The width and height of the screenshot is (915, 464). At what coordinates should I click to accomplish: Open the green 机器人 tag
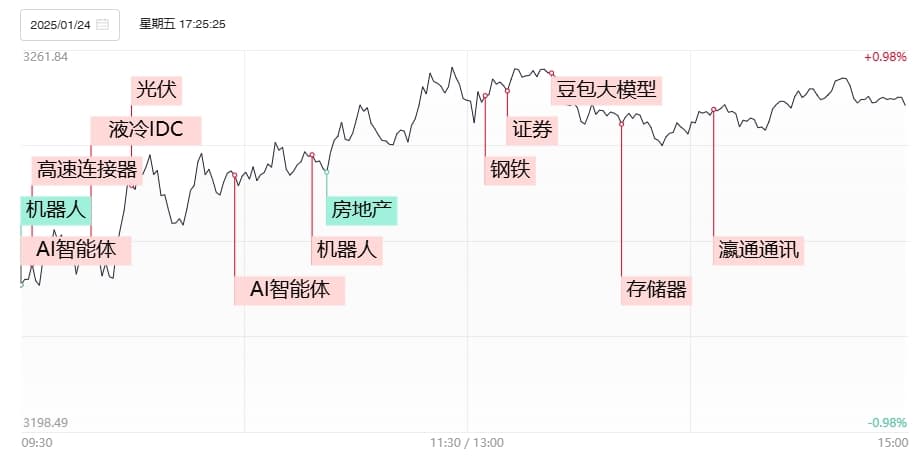click(x=56, y=210)
